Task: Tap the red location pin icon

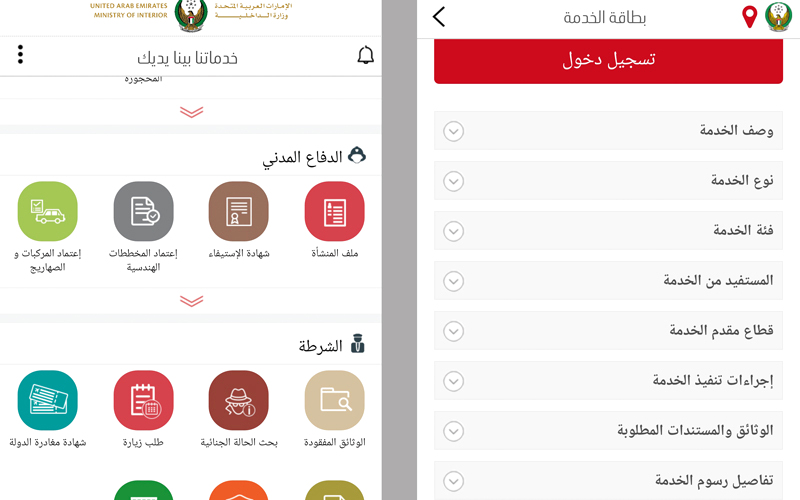Action: pyautogui.click(x=749, y=17)
